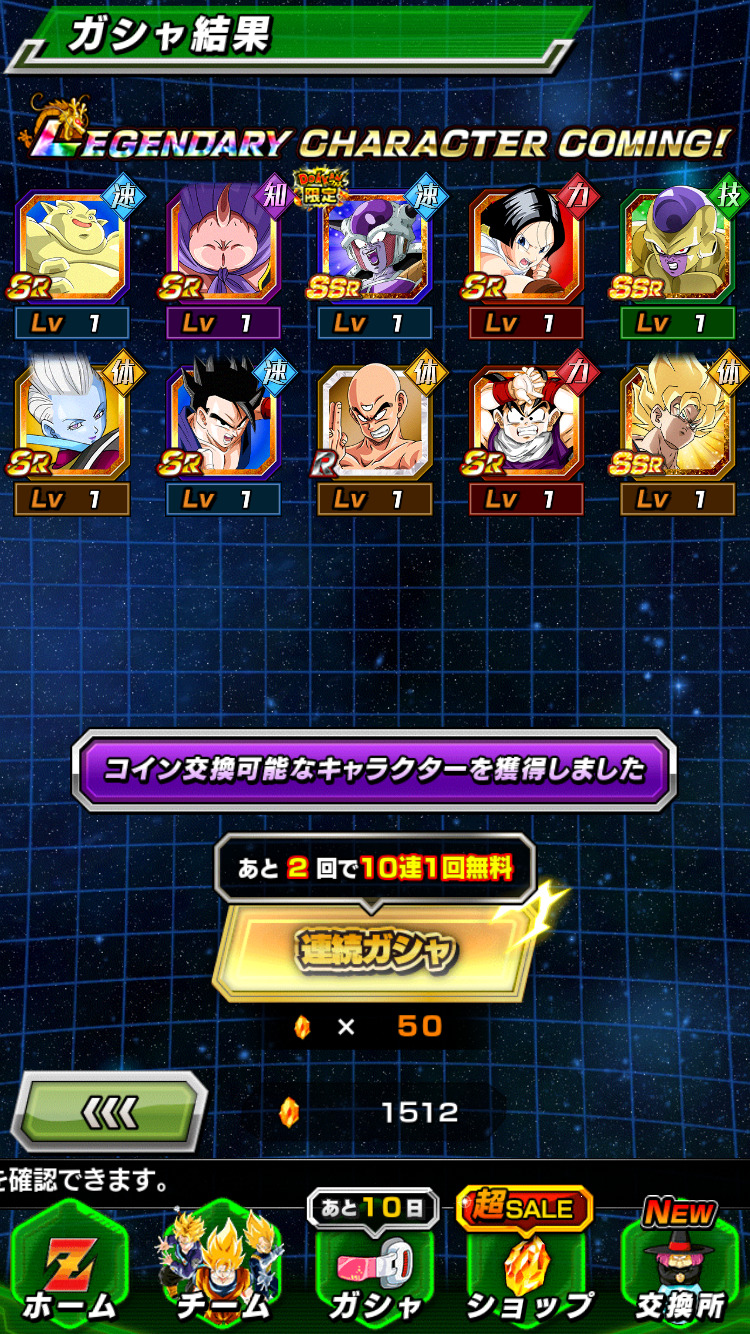Screen dimensions: 750x1334
Task: Go back with the green arrow button
Action: coord(108,1111)
